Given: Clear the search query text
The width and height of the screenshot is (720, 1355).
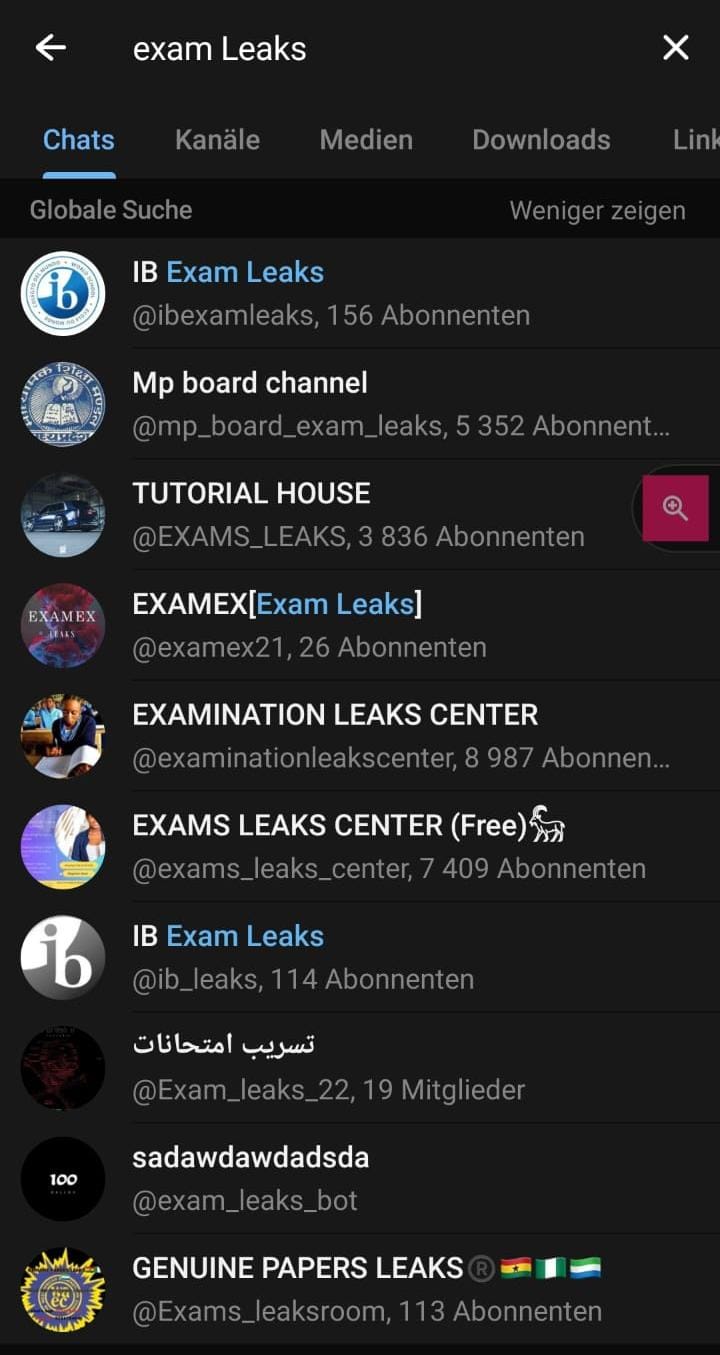Looking at the screenshot, I should click(676, 48).
